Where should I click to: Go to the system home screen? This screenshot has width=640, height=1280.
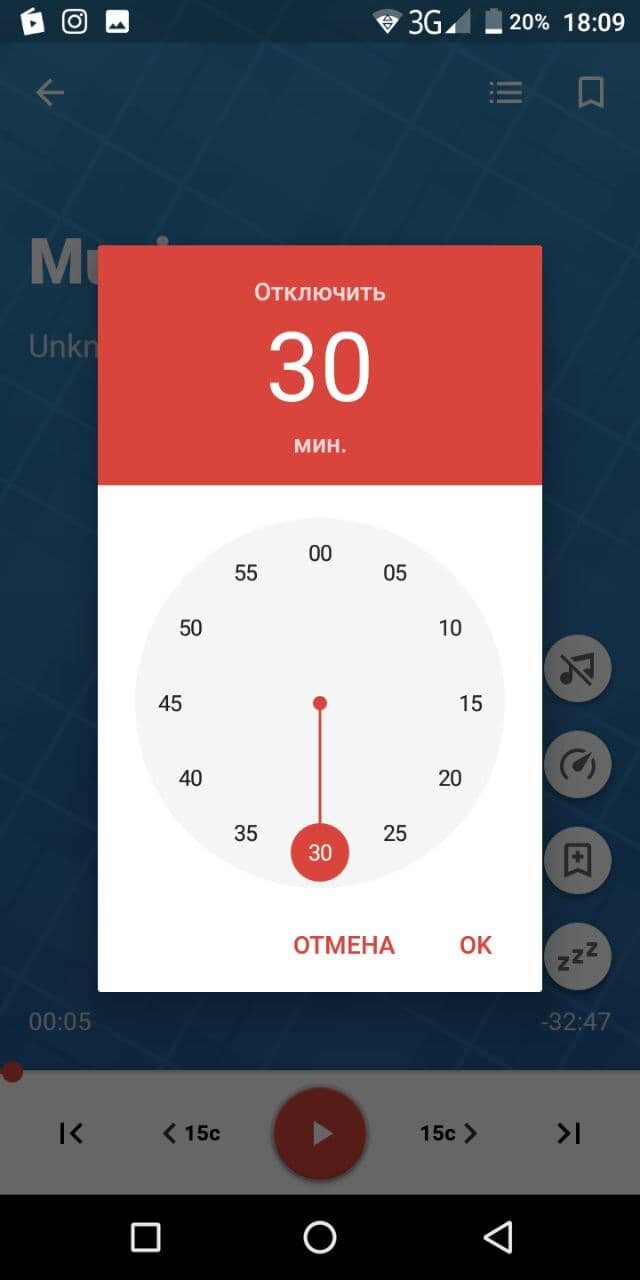[x=320, y=1237]
